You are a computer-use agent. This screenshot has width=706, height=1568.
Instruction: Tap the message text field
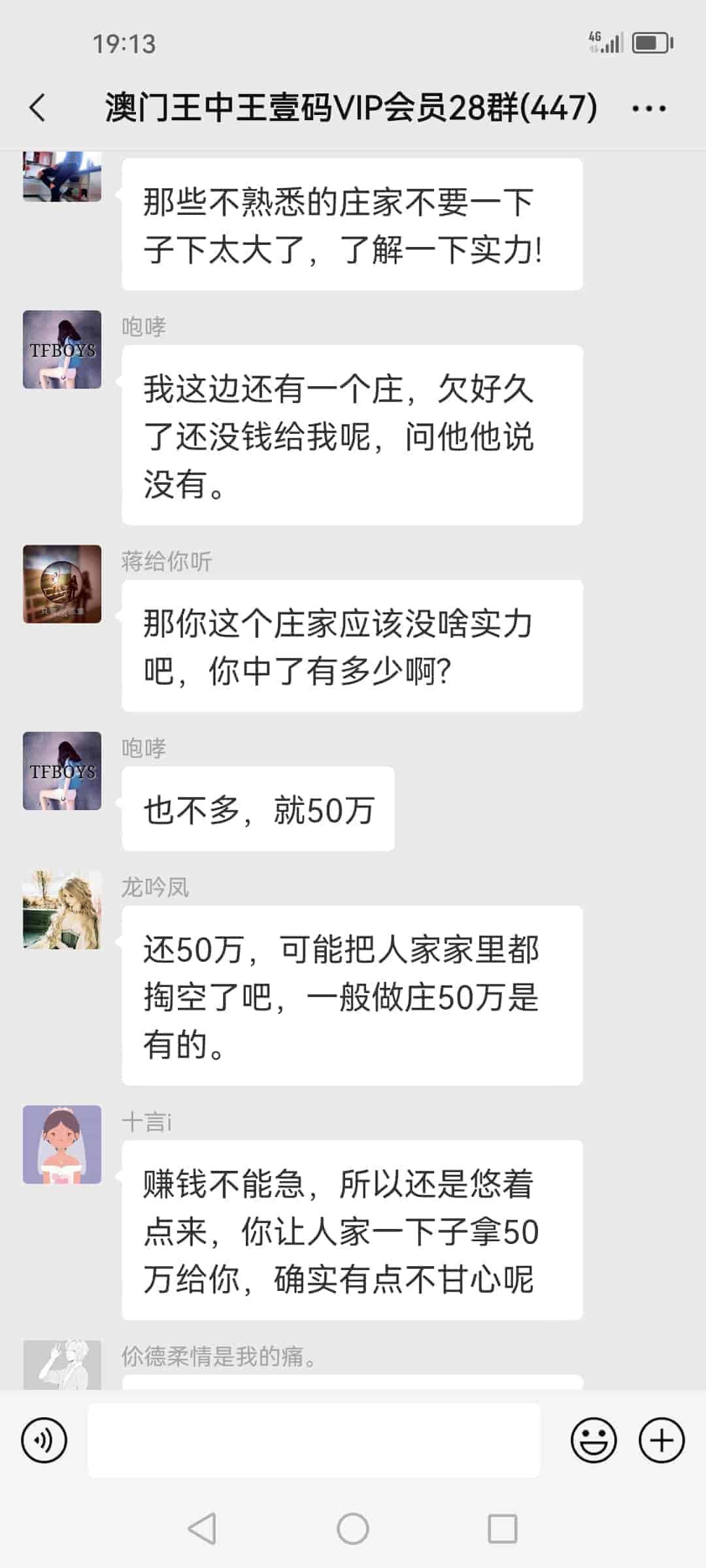(314, 1440)
